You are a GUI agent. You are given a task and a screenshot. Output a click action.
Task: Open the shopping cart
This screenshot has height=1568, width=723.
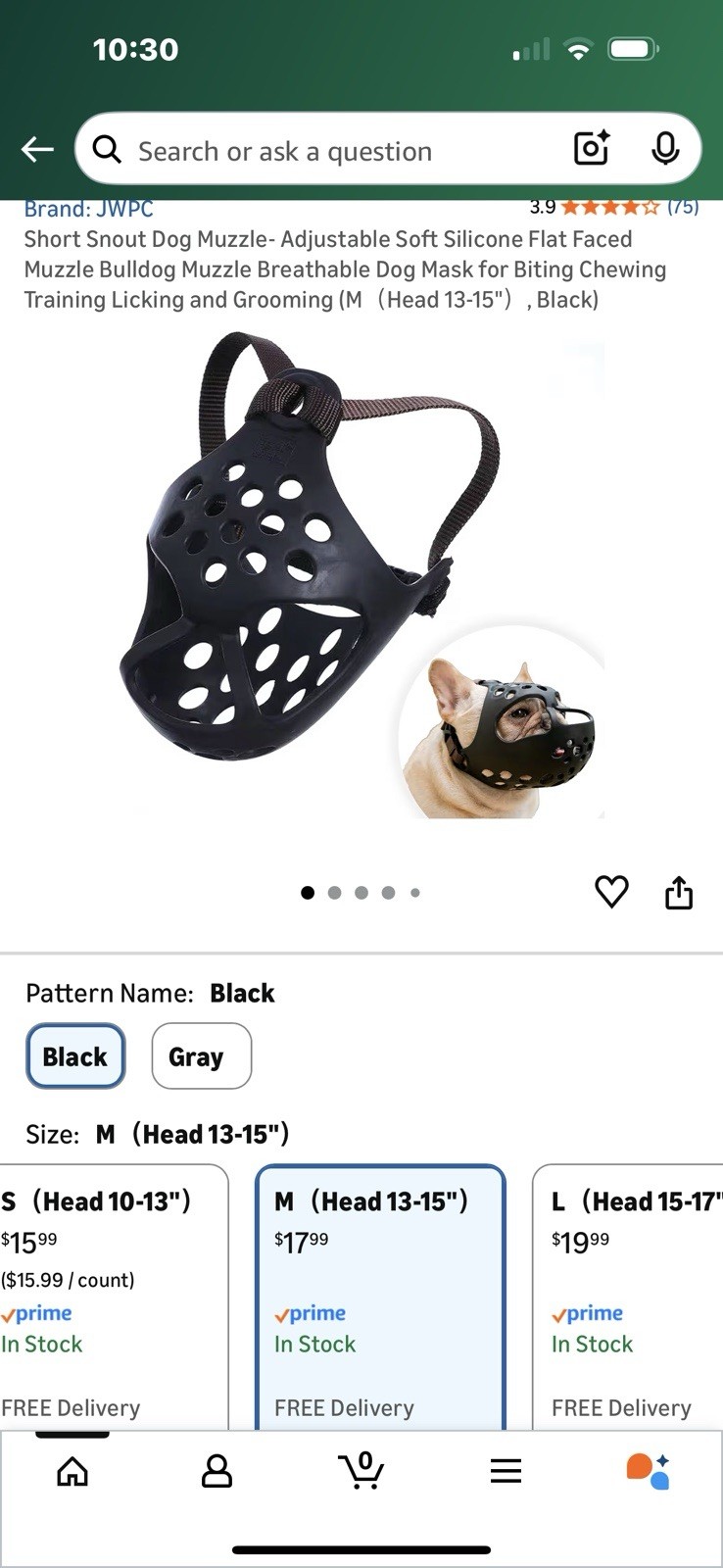(361, 1470)
